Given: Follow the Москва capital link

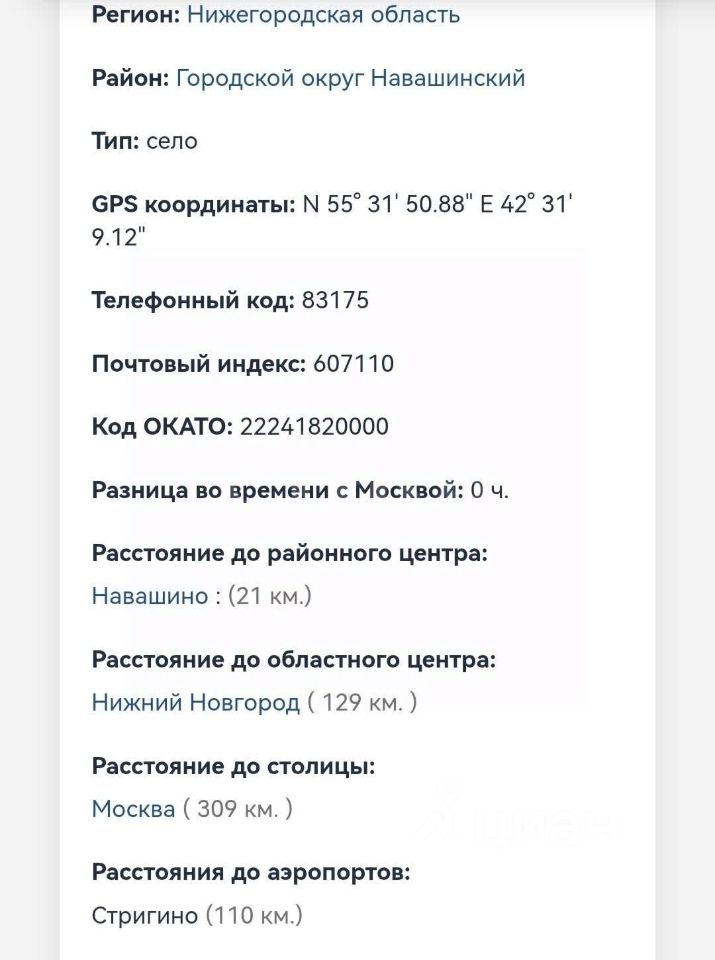Looking at the screenshot, I should click(x=133, y=808).
